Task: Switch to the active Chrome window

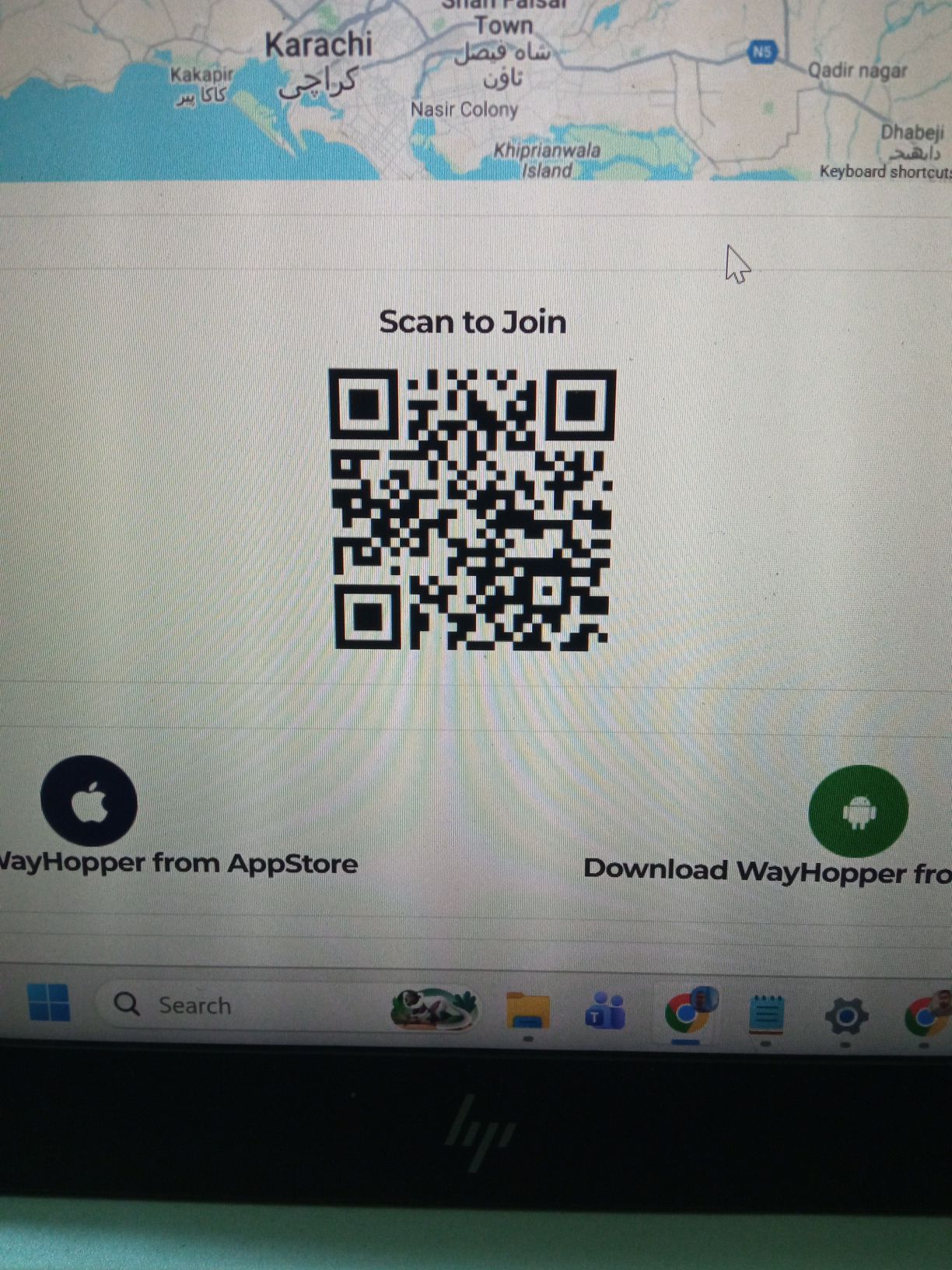Action: point(688,1012)
